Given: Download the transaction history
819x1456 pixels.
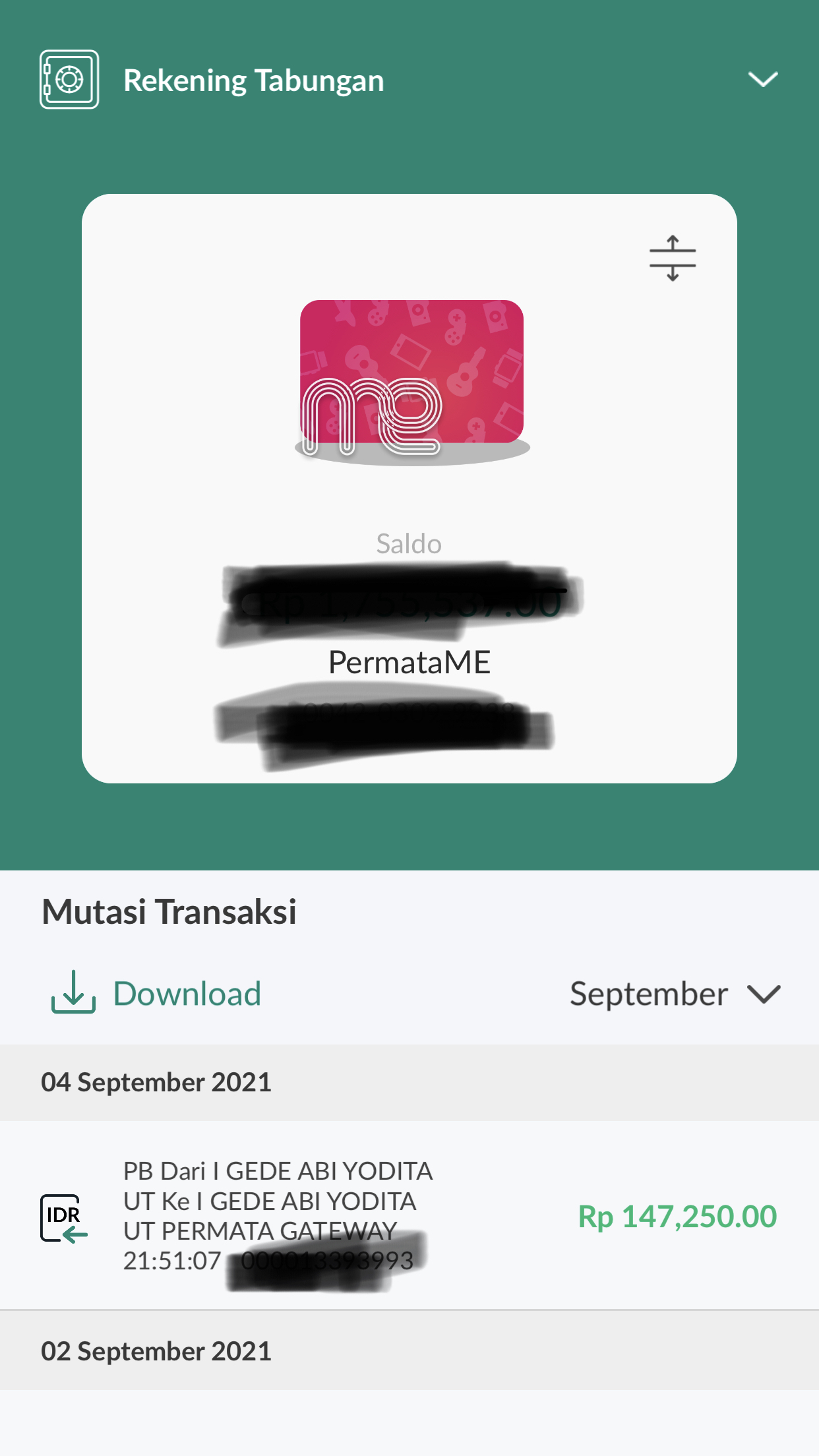Looking at the screenshot, I should (x=156, y=993).
